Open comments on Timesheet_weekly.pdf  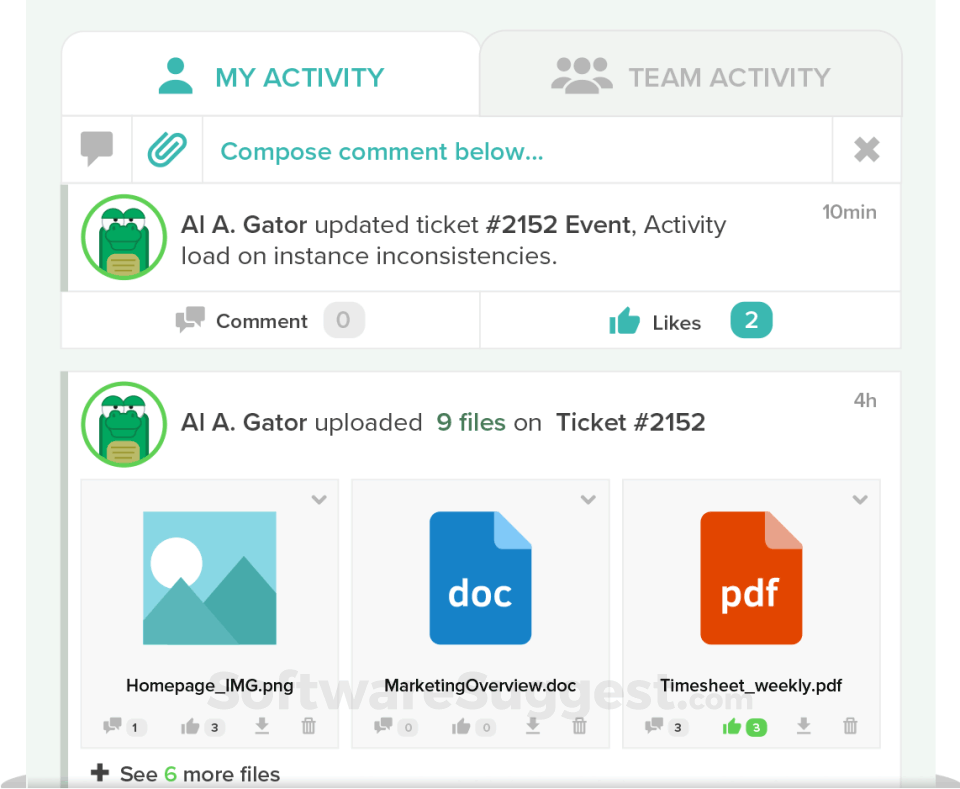click(x=655, y=726)
